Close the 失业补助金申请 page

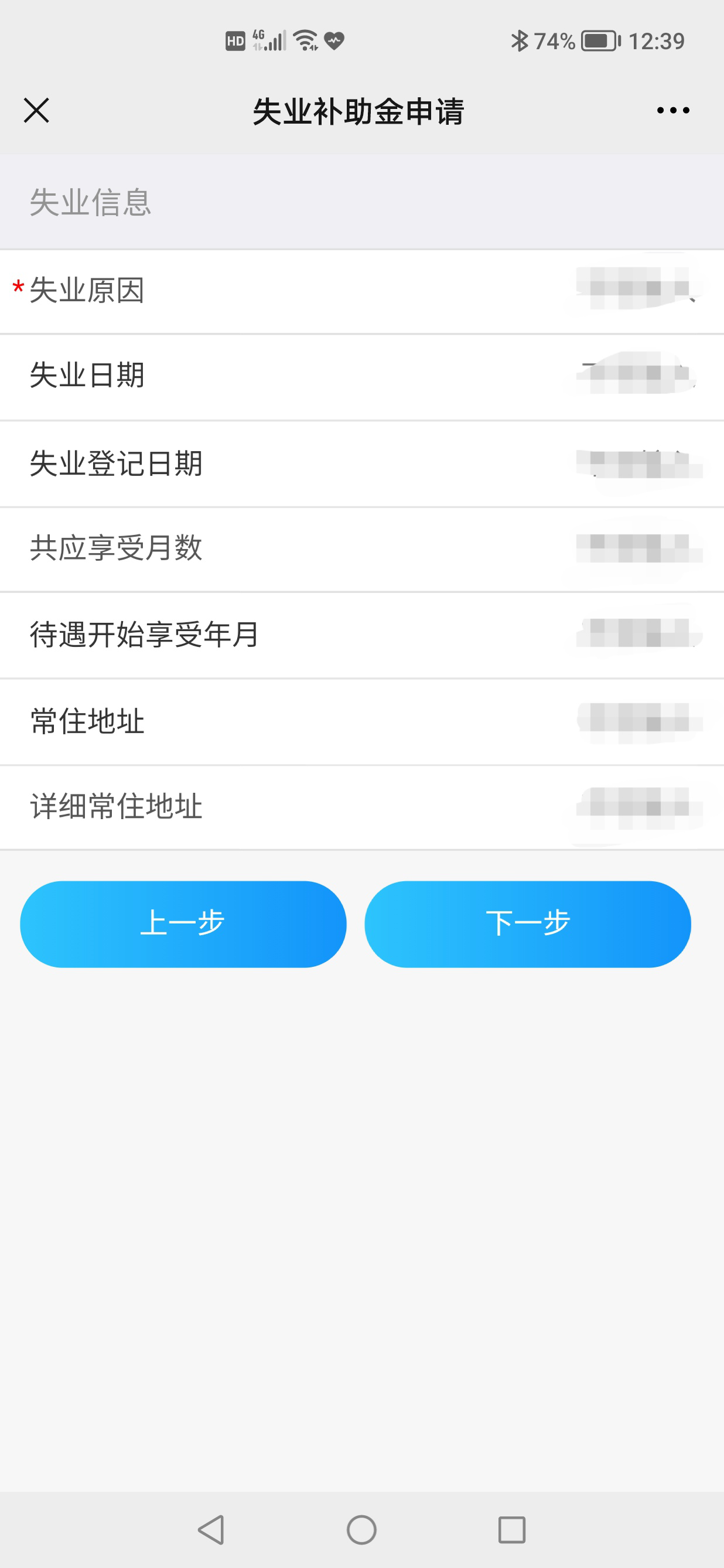pyautogui.click(x=36, y=111)
